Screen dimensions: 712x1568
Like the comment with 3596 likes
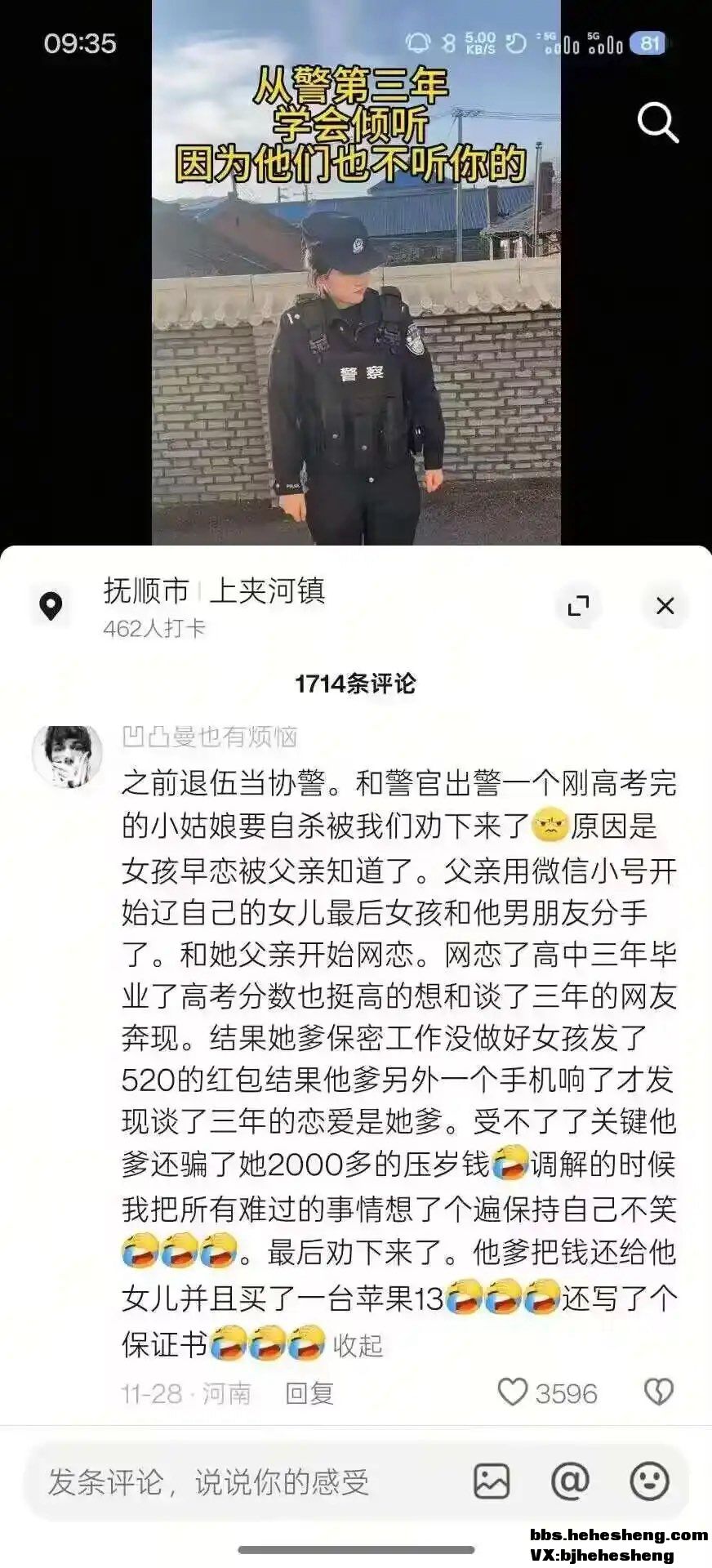[513, 1392]
